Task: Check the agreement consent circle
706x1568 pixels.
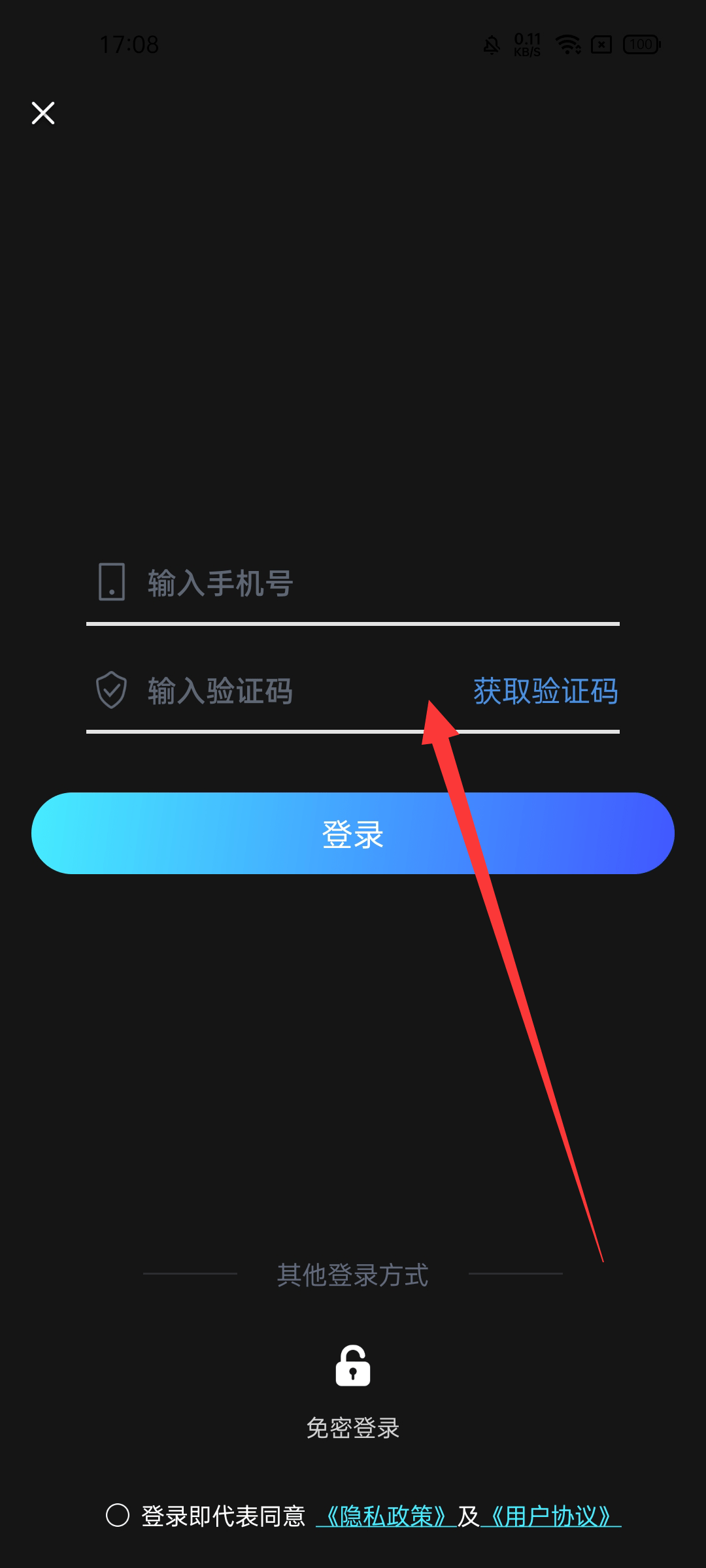Action: point(118,1516)
